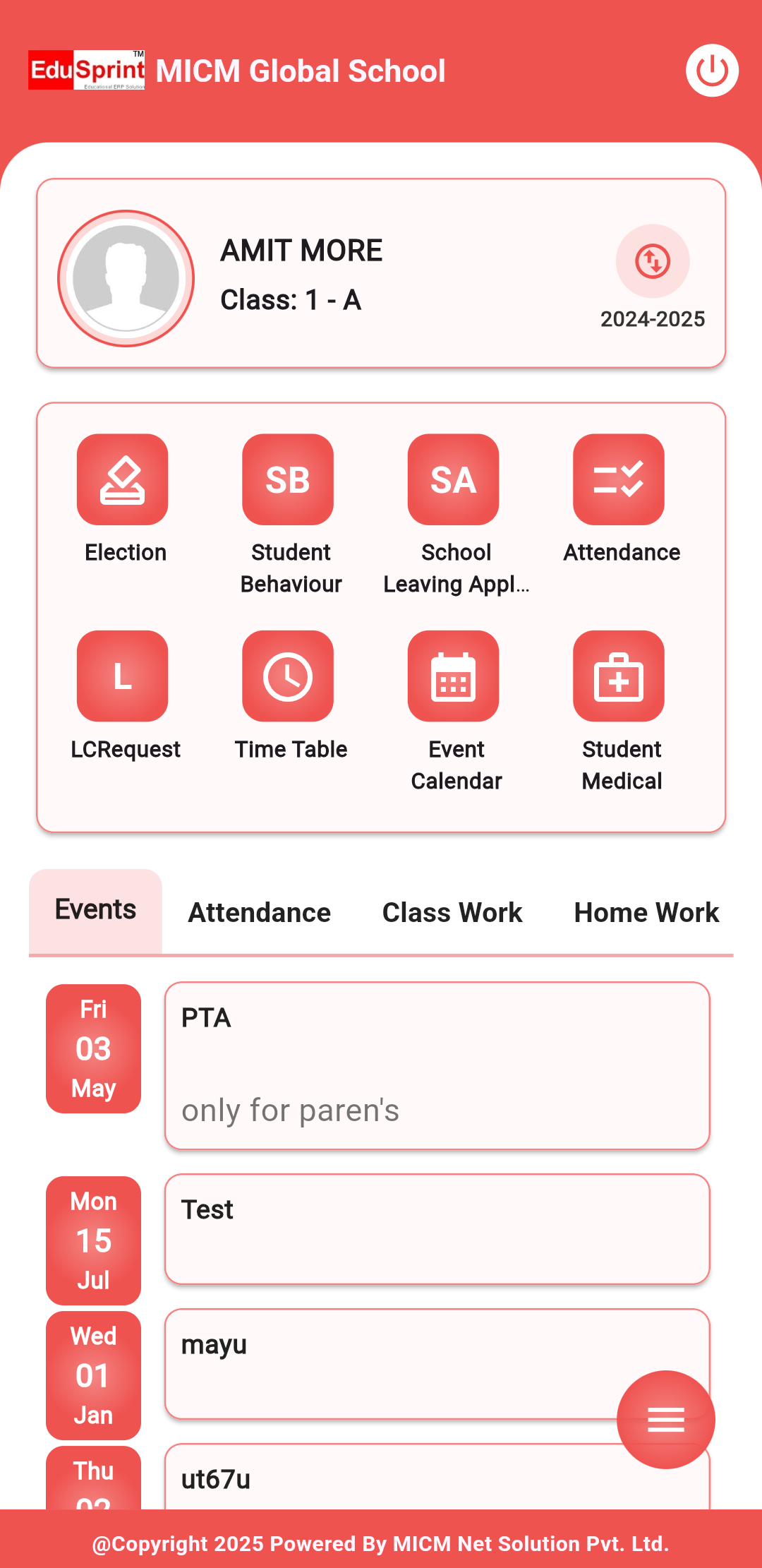Open the Attendance module tile
The height and width of the screenshot is (1568, 762).
coord(619,480)
